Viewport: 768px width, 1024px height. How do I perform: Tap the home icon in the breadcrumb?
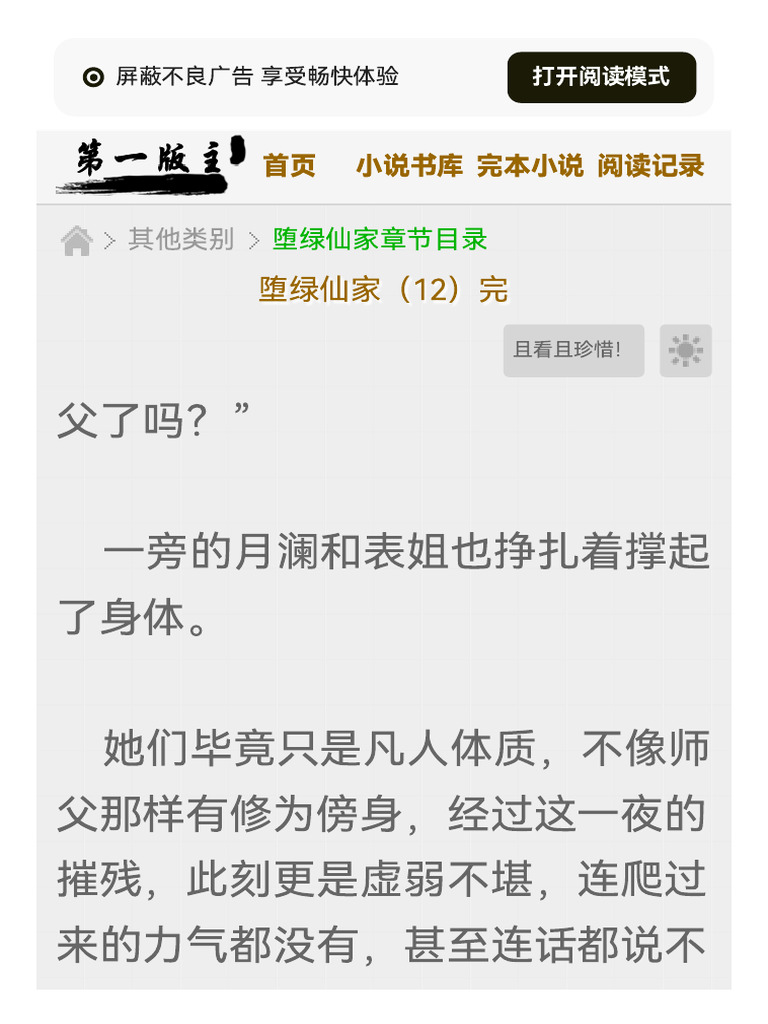76,240
